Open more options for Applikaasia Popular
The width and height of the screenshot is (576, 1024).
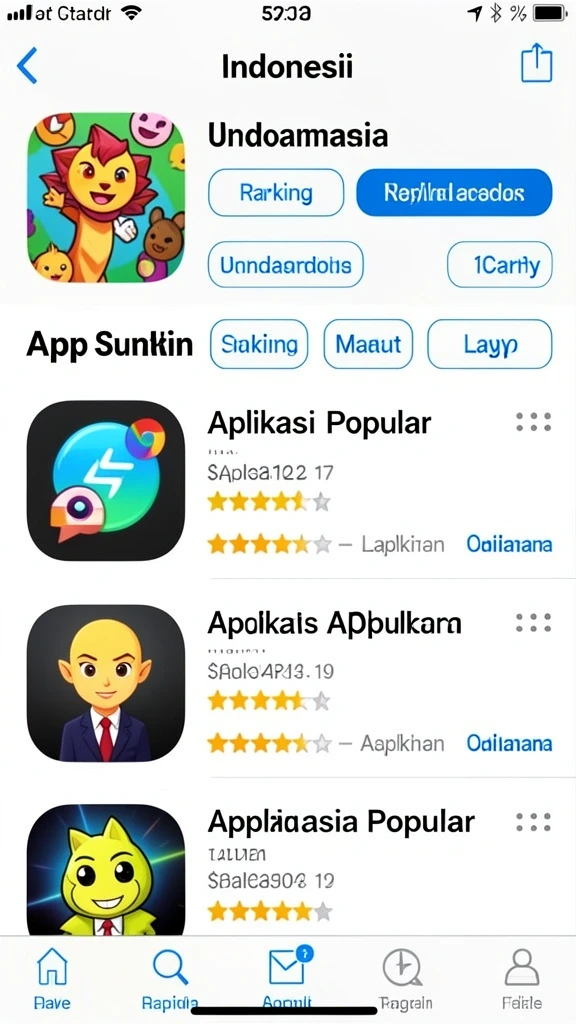click(x=534, y=822)
